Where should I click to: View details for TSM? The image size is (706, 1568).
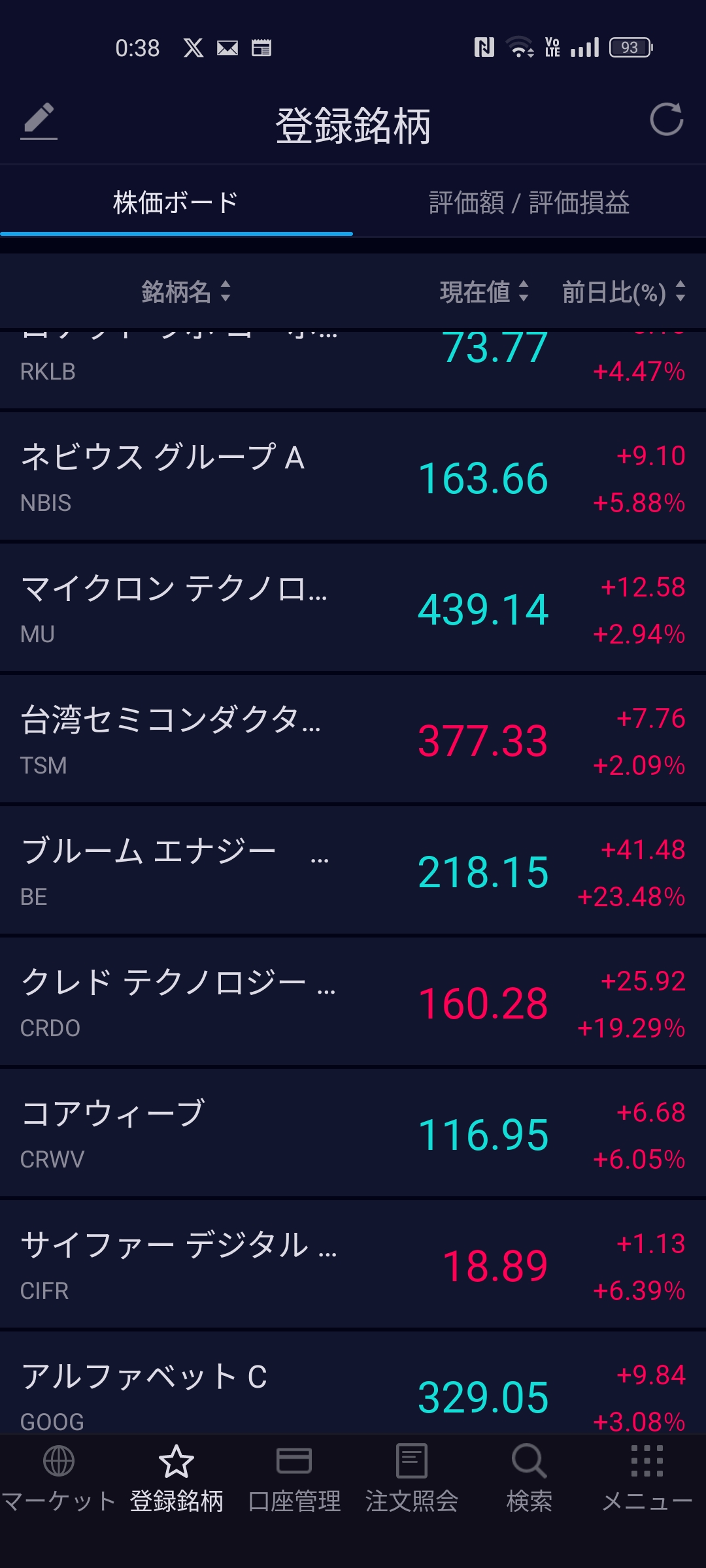coord(353,740)
